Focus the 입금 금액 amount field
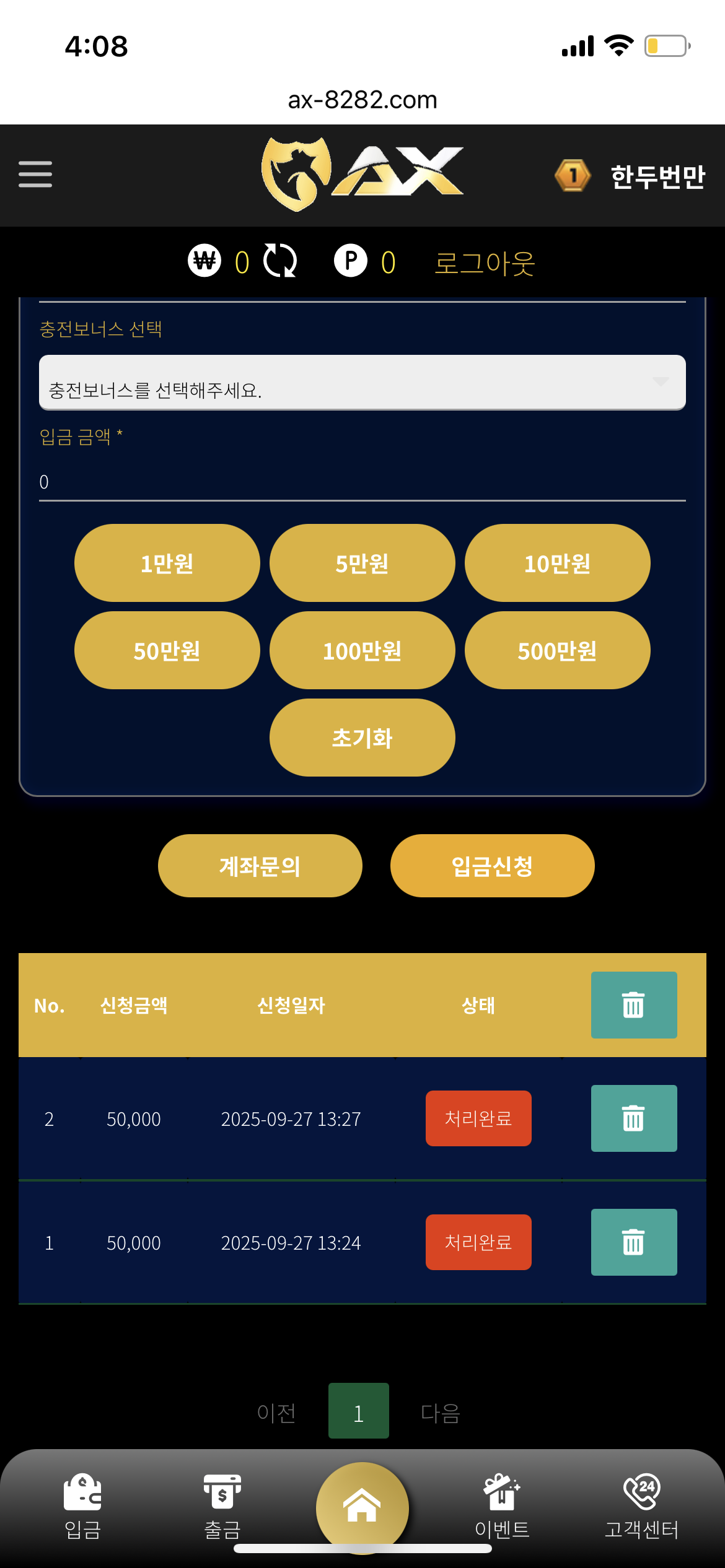The height and width of the screenshot is (1568, 725). tap(362, 482)
